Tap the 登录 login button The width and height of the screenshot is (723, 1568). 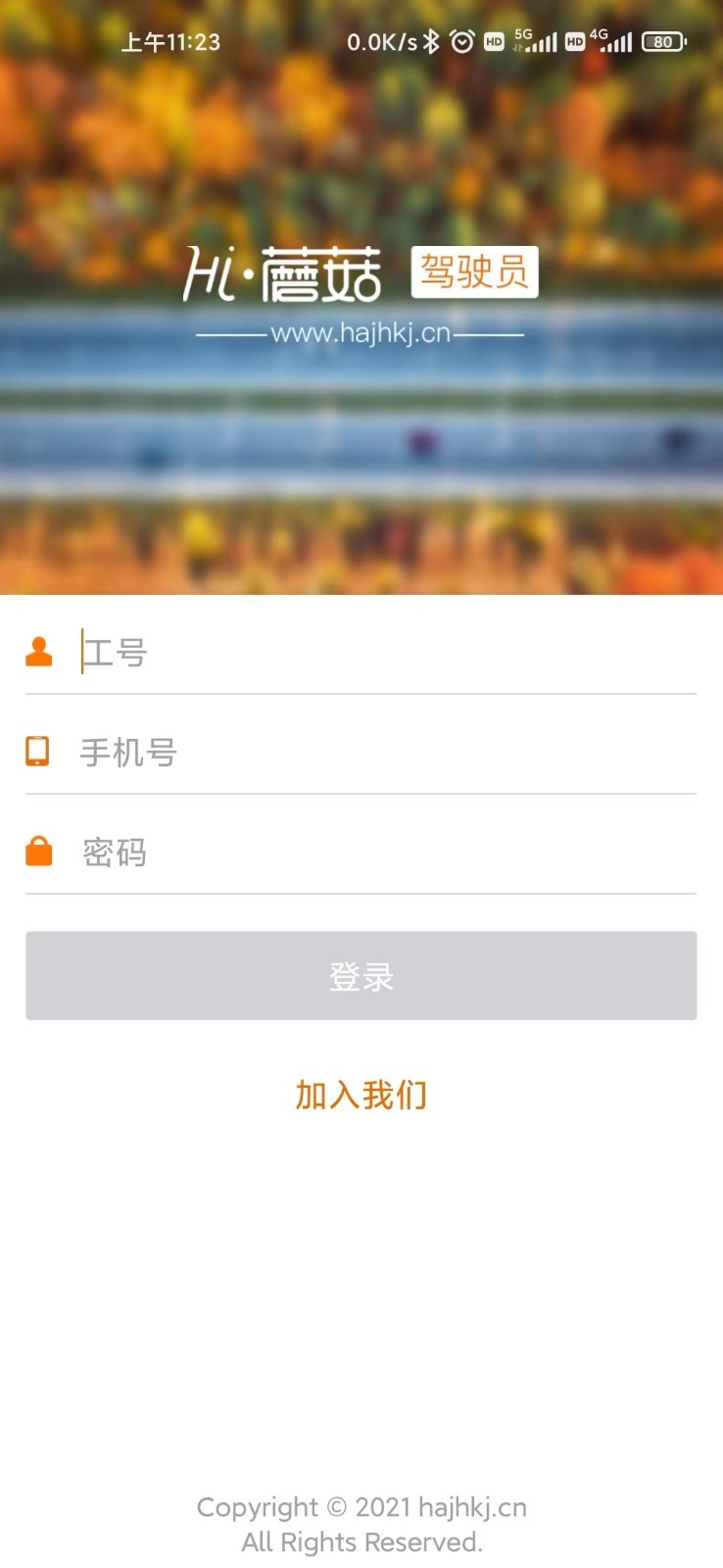coord(361,976)
